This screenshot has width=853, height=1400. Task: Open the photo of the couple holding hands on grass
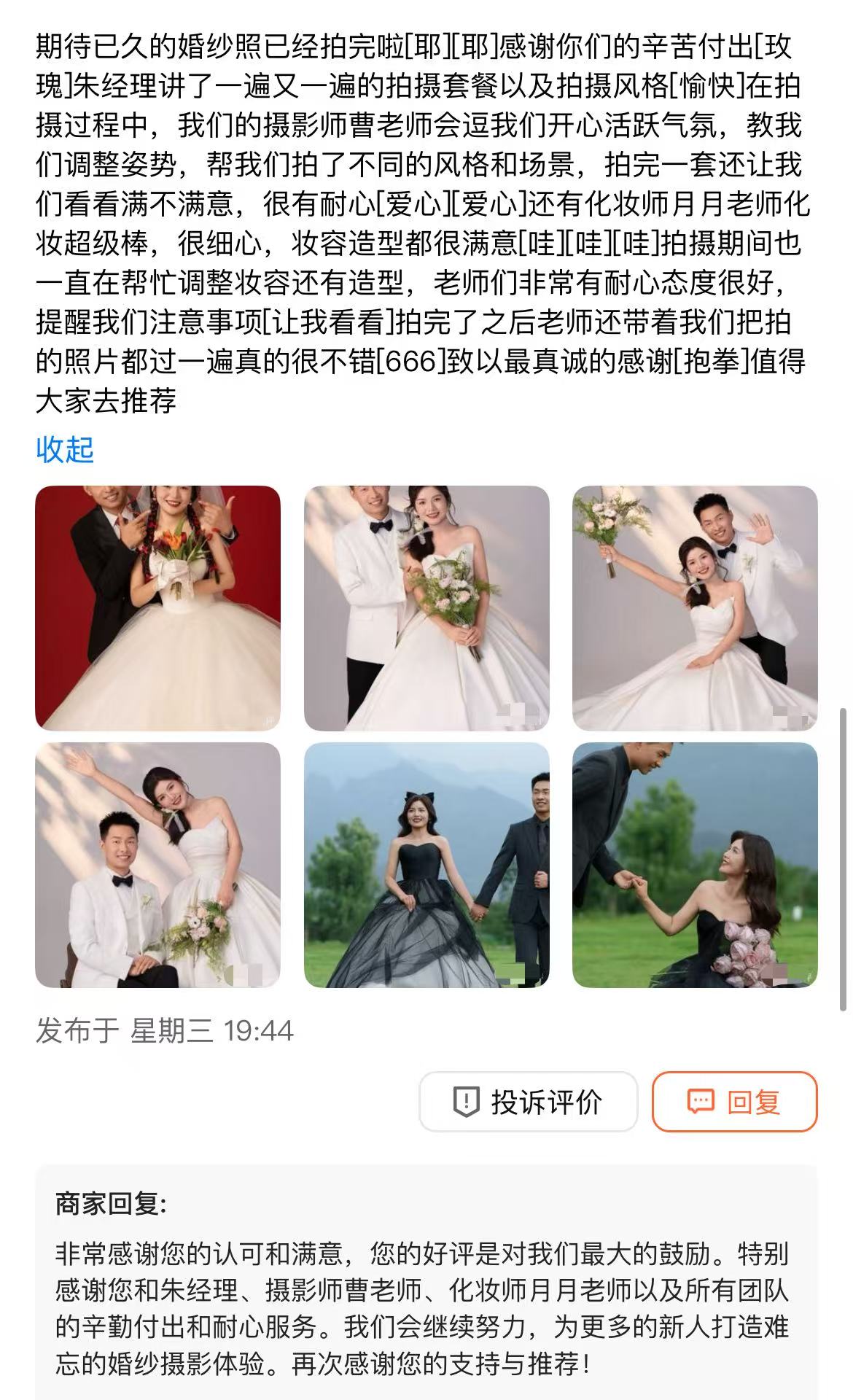[x=695, y=865]
